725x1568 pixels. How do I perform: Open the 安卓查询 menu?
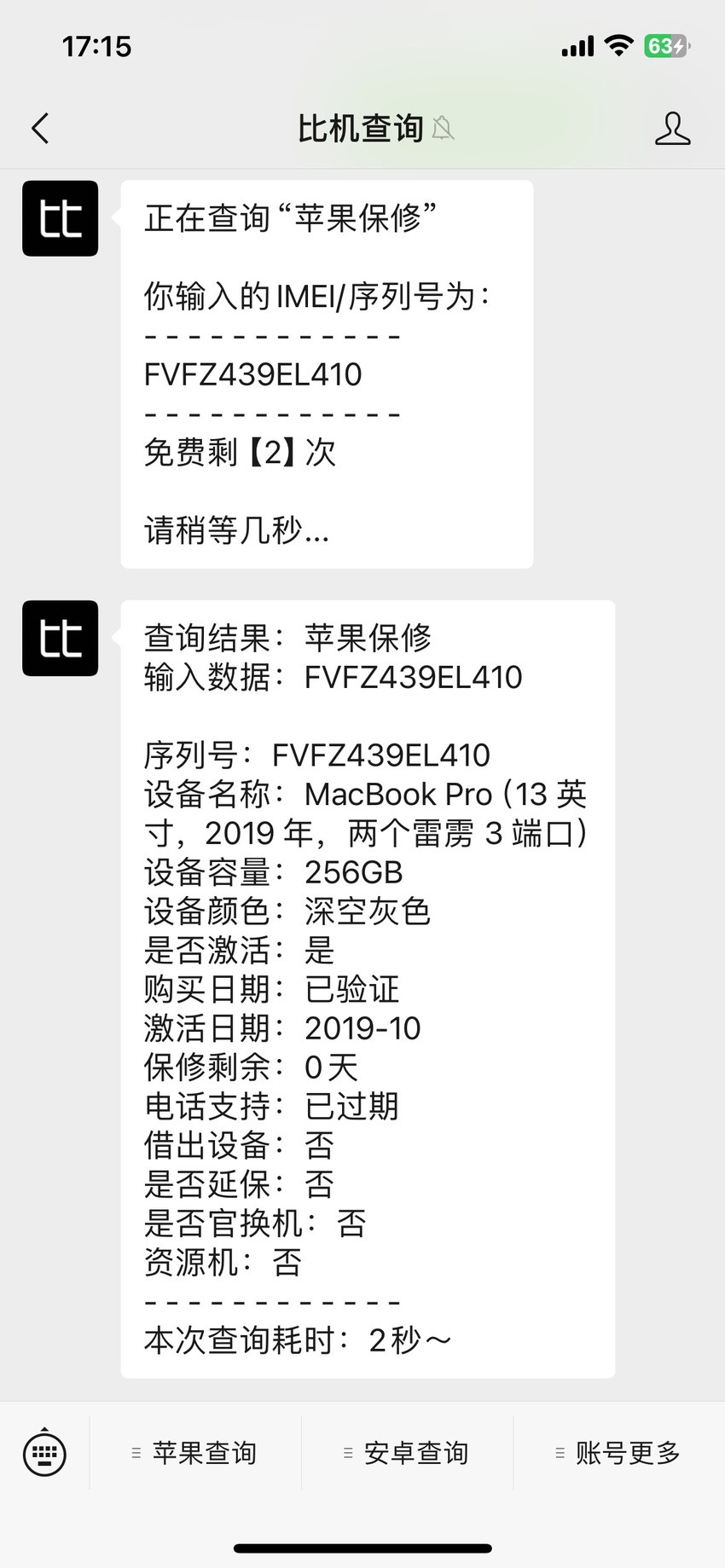407,1453
